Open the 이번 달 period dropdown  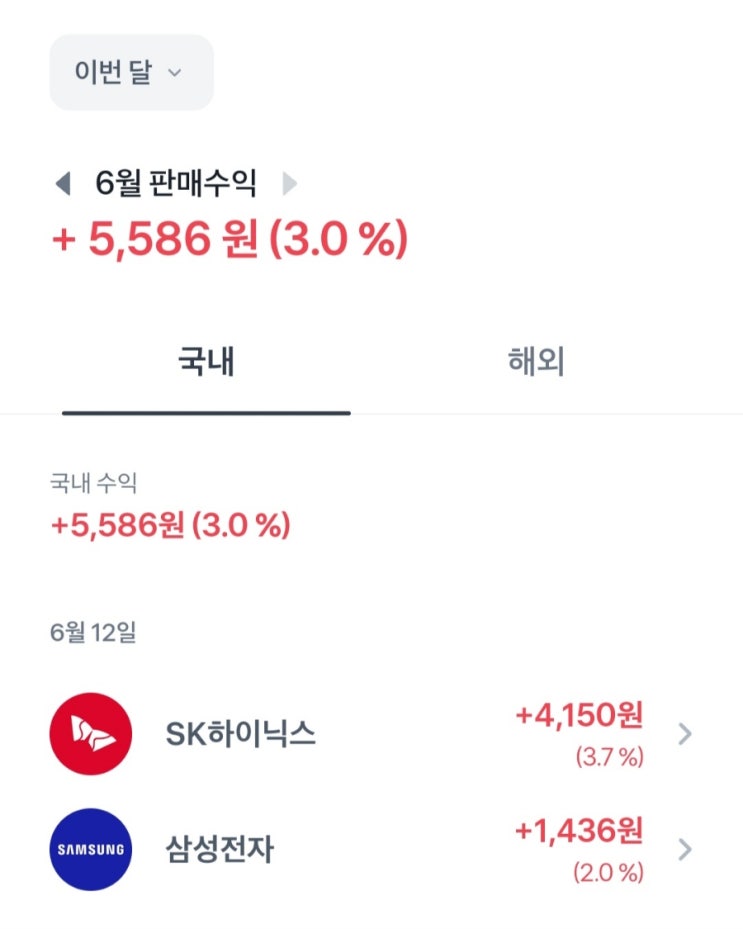[x=131, y=72]
